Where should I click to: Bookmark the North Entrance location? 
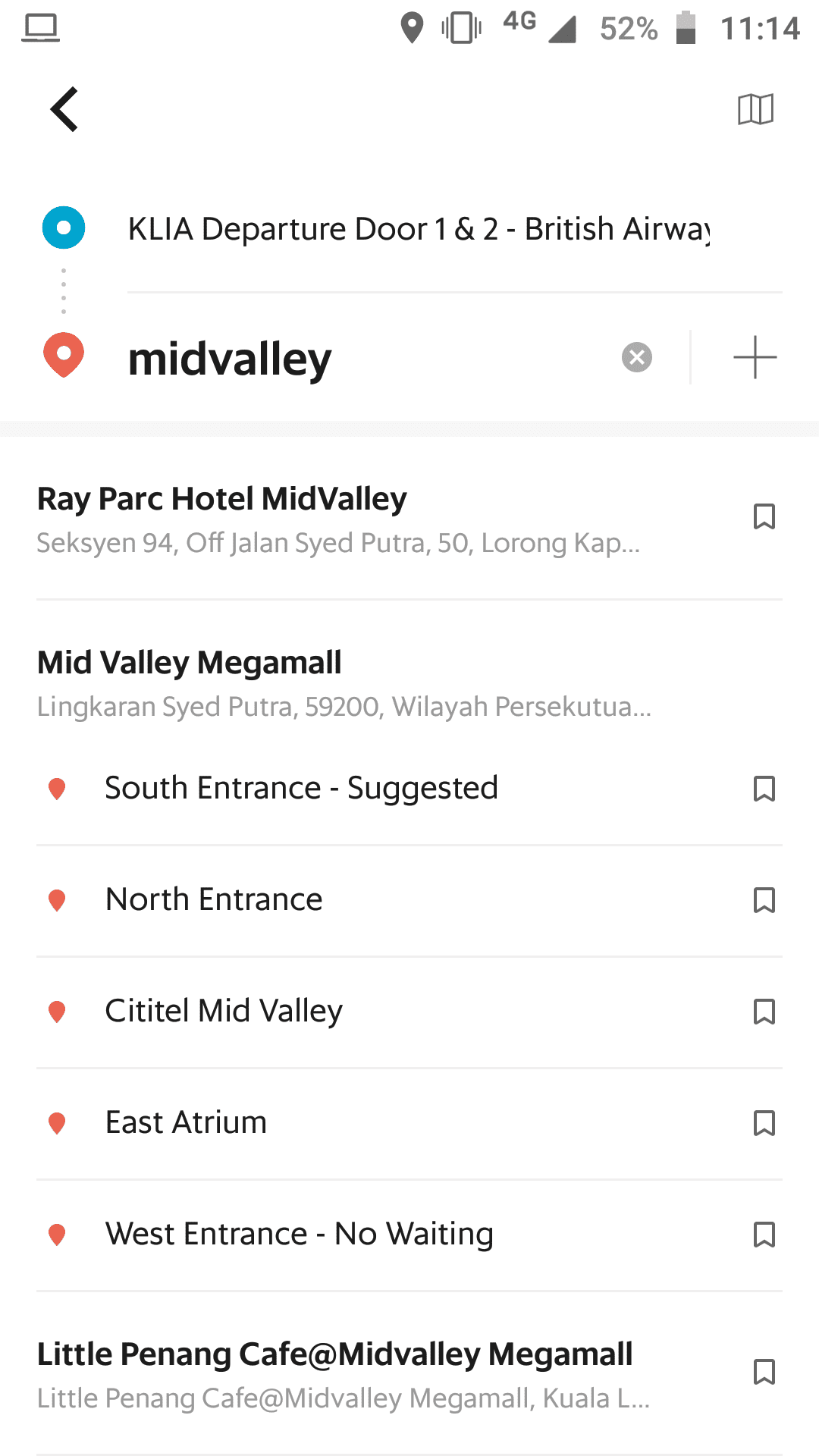(x=764, y=900)
